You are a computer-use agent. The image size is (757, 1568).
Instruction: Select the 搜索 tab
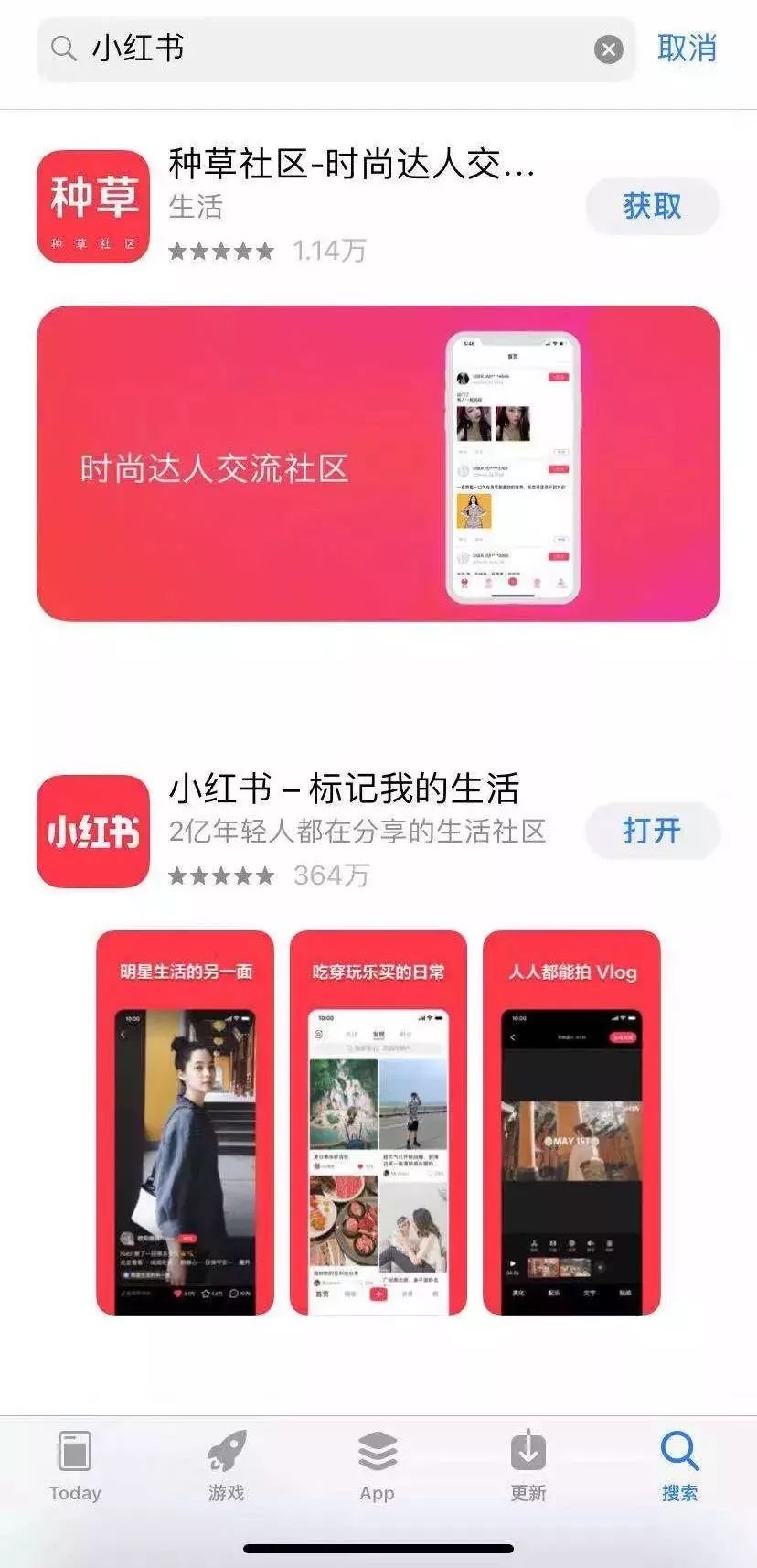click(679, 1466)
